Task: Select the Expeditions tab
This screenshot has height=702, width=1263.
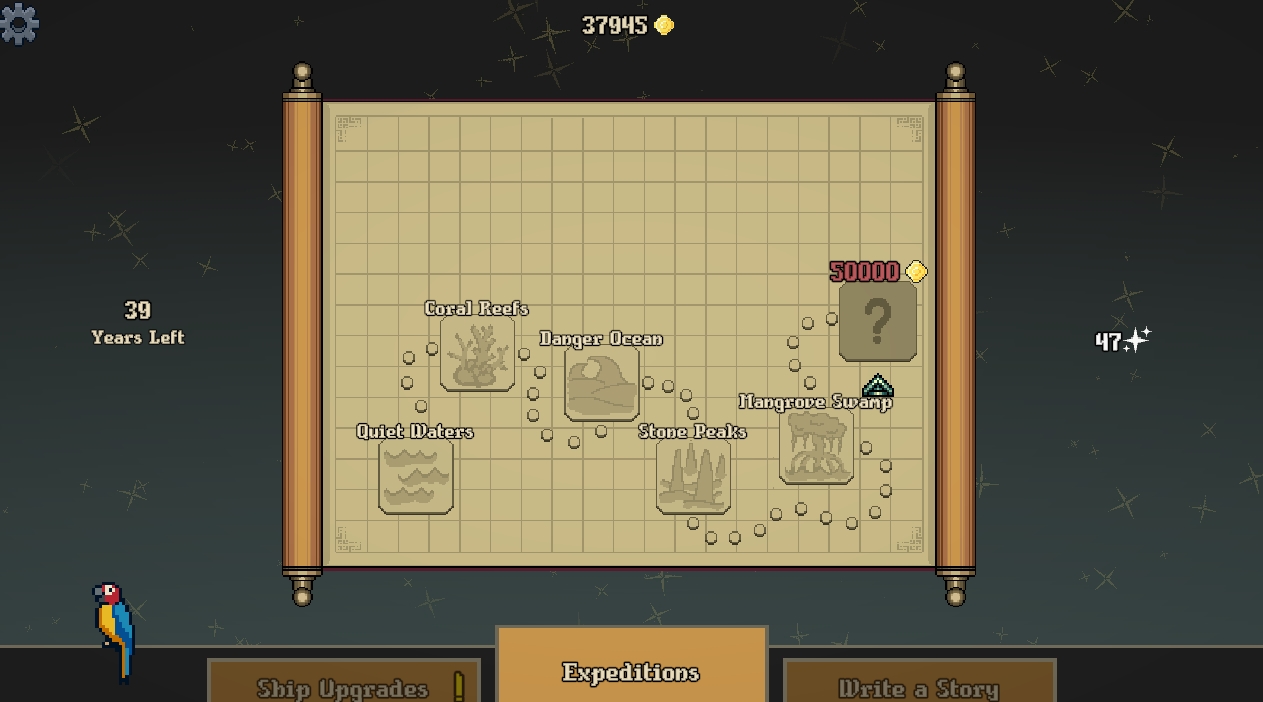Action: point(631,670)
